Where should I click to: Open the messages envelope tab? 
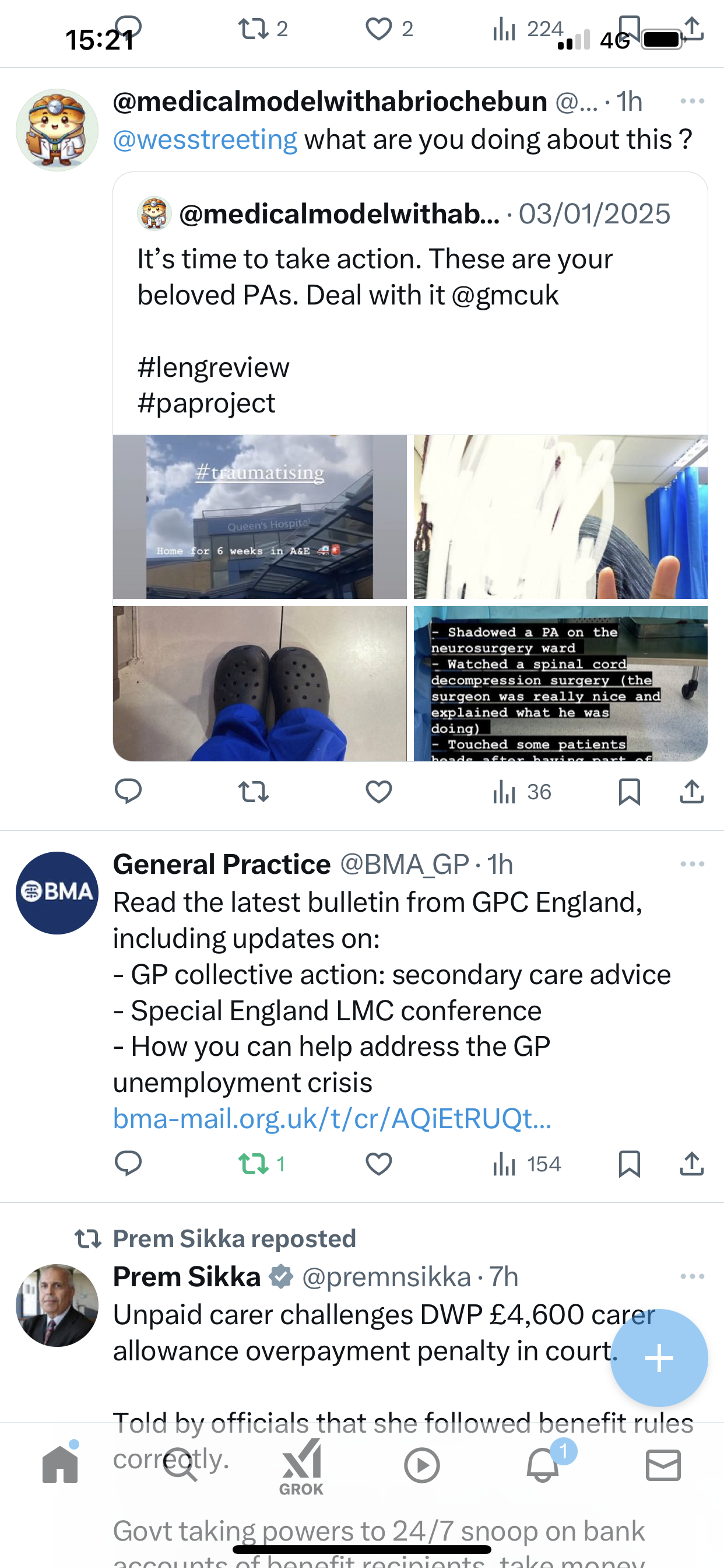(x=663, y=1465)
